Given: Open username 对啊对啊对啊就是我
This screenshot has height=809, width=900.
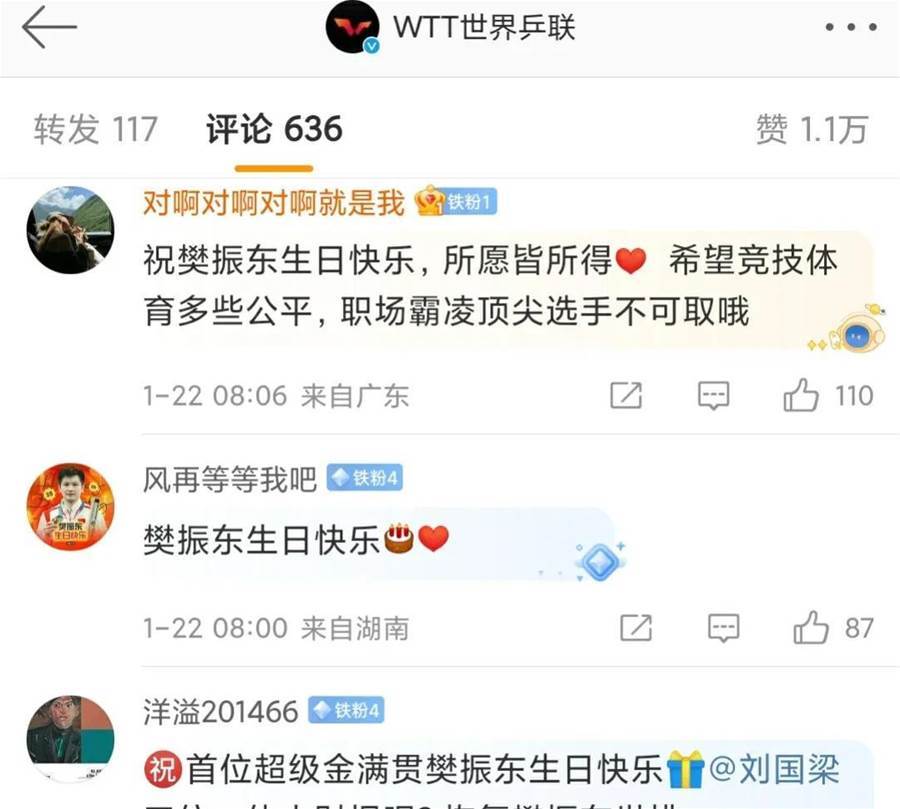Looking at the screenshot, I should [273, 203].
